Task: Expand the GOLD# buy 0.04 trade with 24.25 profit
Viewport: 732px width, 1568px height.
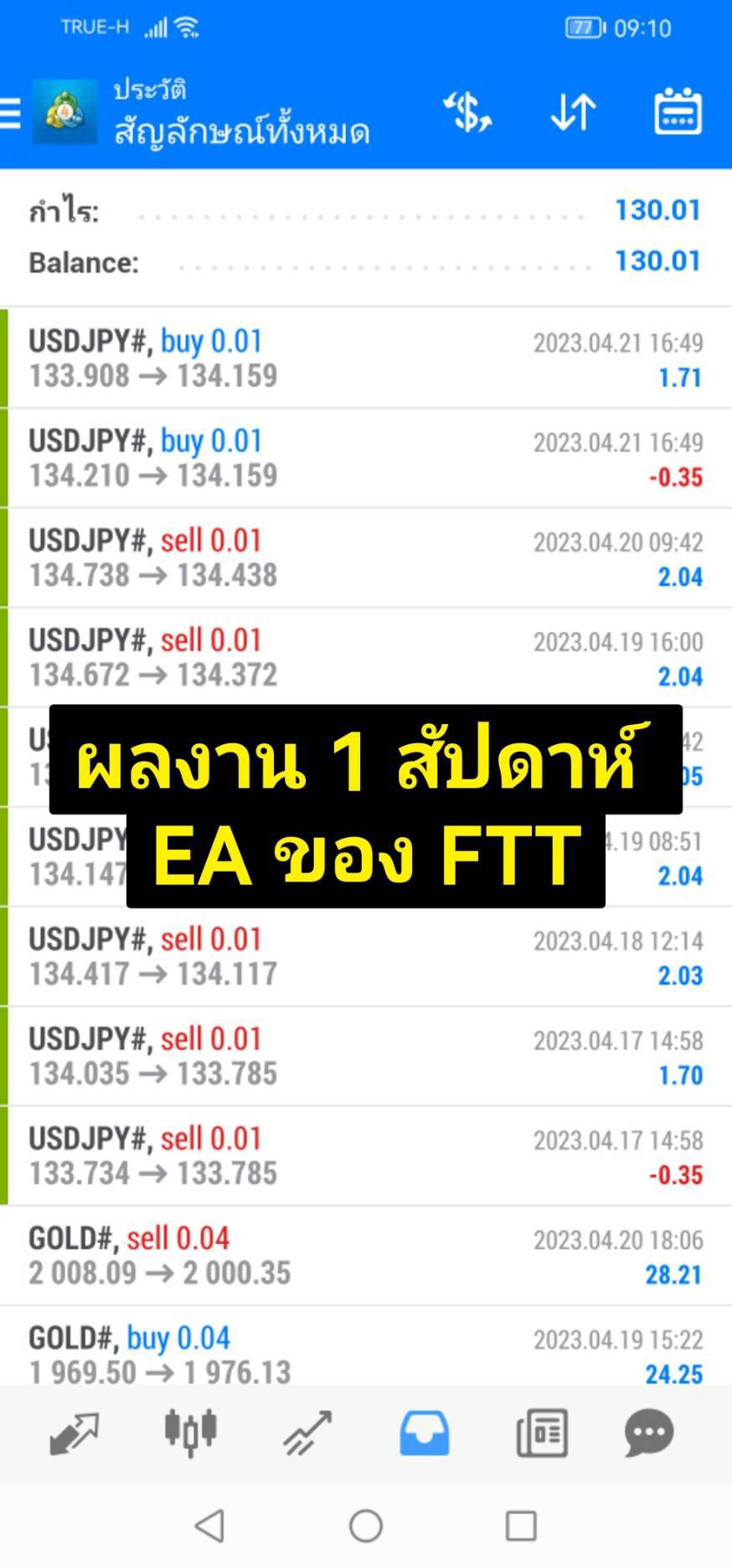Action: click(366, 1346)
